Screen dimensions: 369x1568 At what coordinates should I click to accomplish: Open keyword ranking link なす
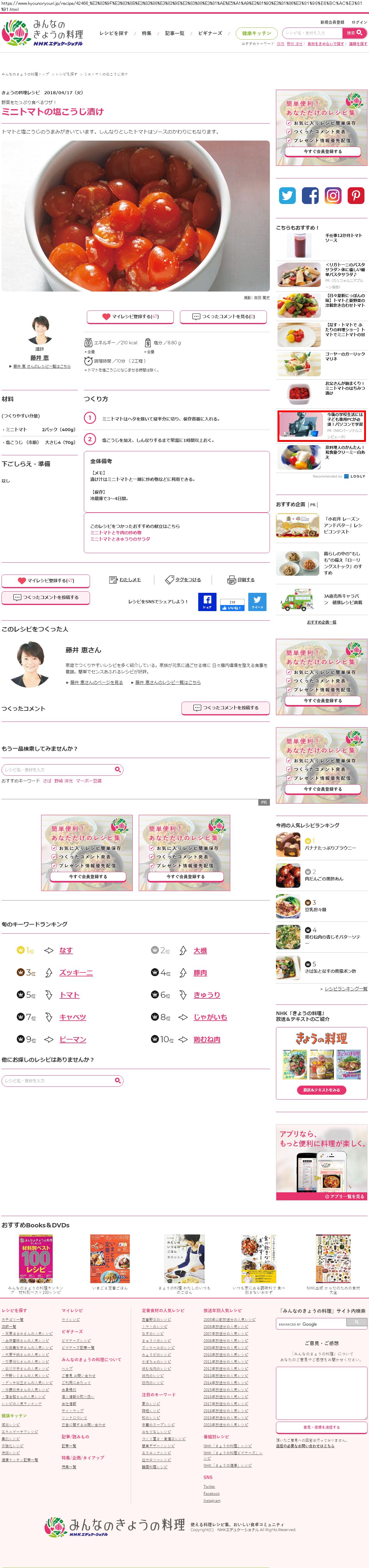click(66, 950)
